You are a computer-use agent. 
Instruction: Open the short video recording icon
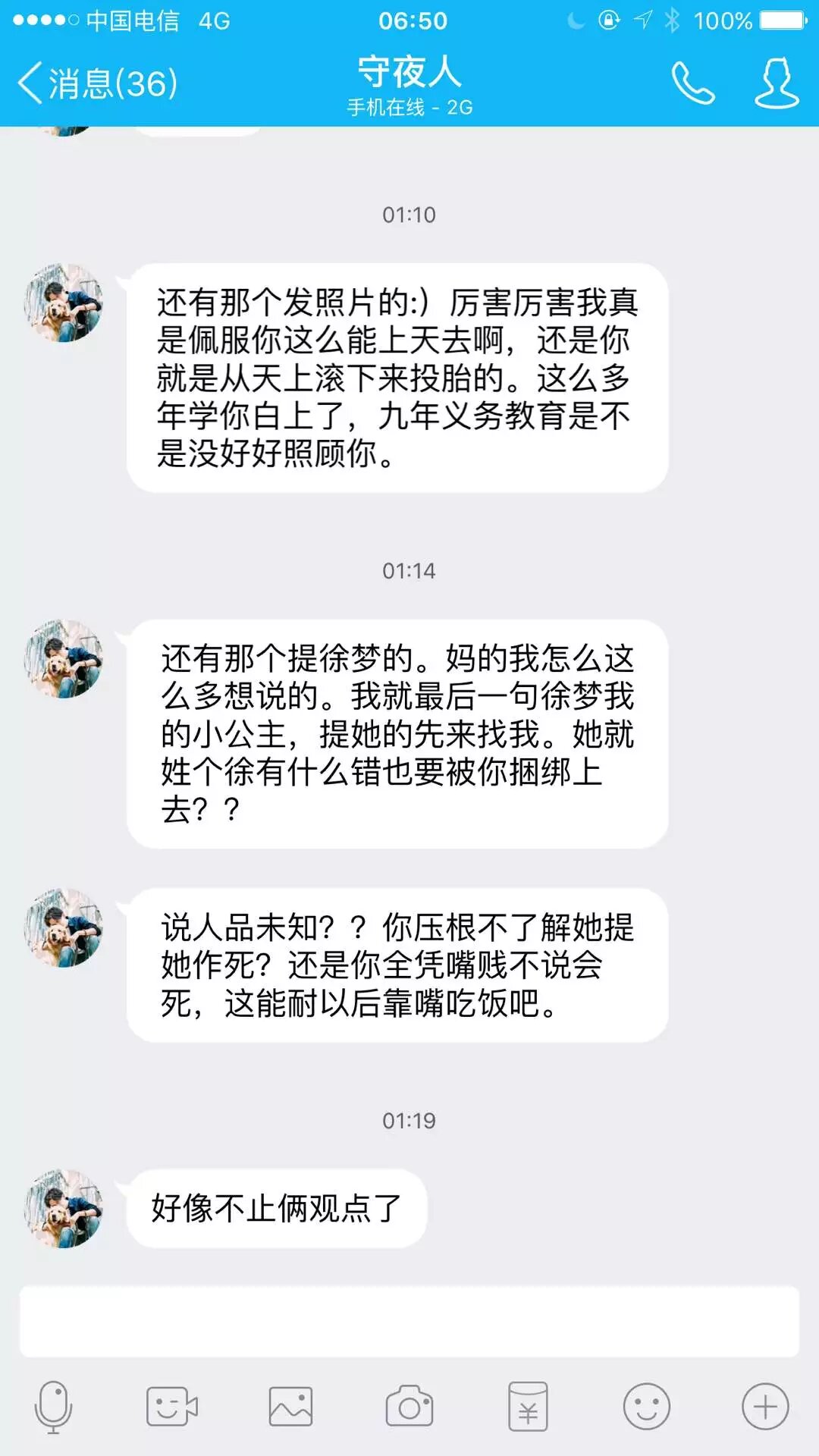point(171,1407)
